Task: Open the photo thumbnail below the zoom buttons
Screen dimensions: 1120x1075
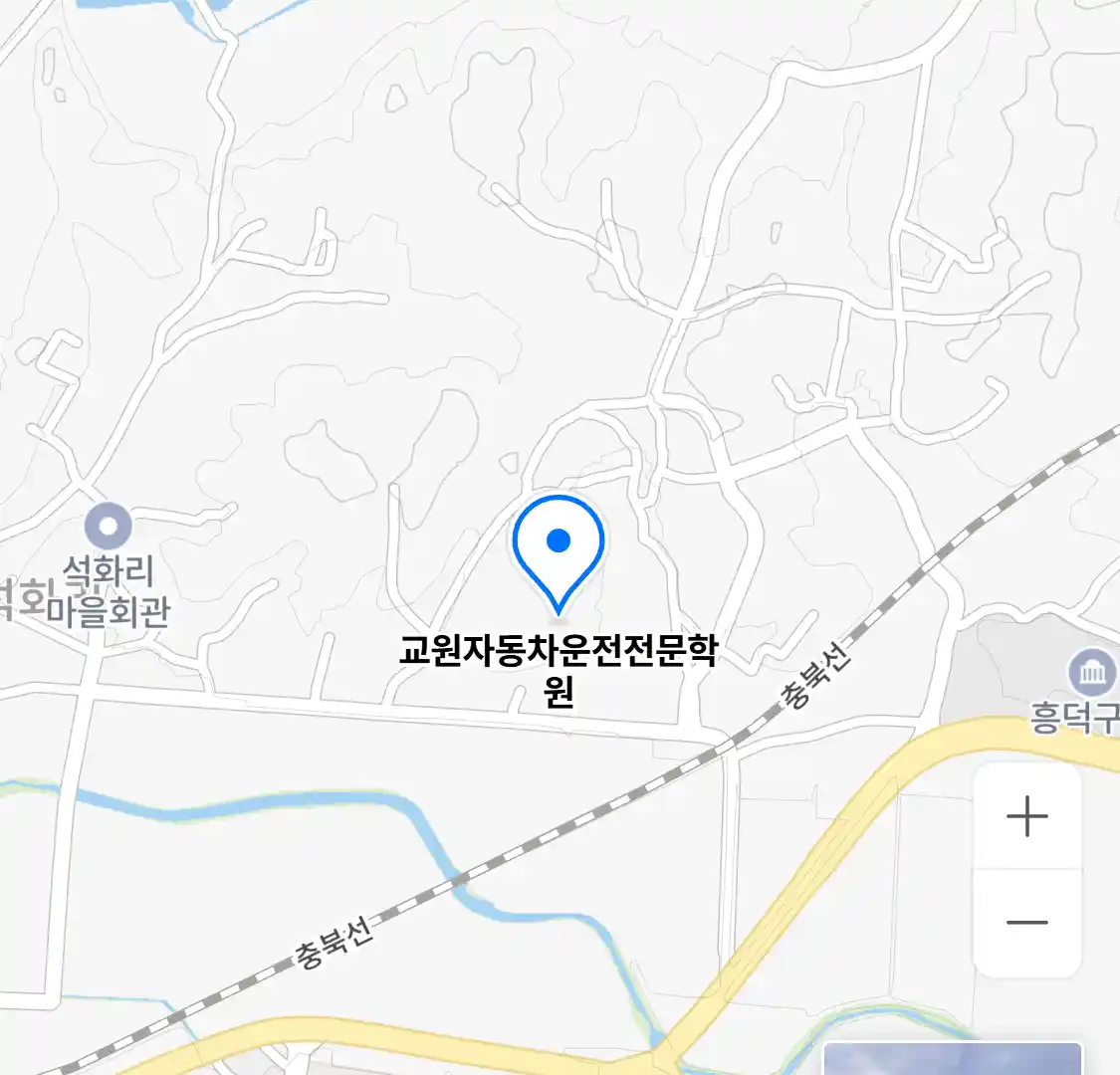Action: [x=953, y=1058]
